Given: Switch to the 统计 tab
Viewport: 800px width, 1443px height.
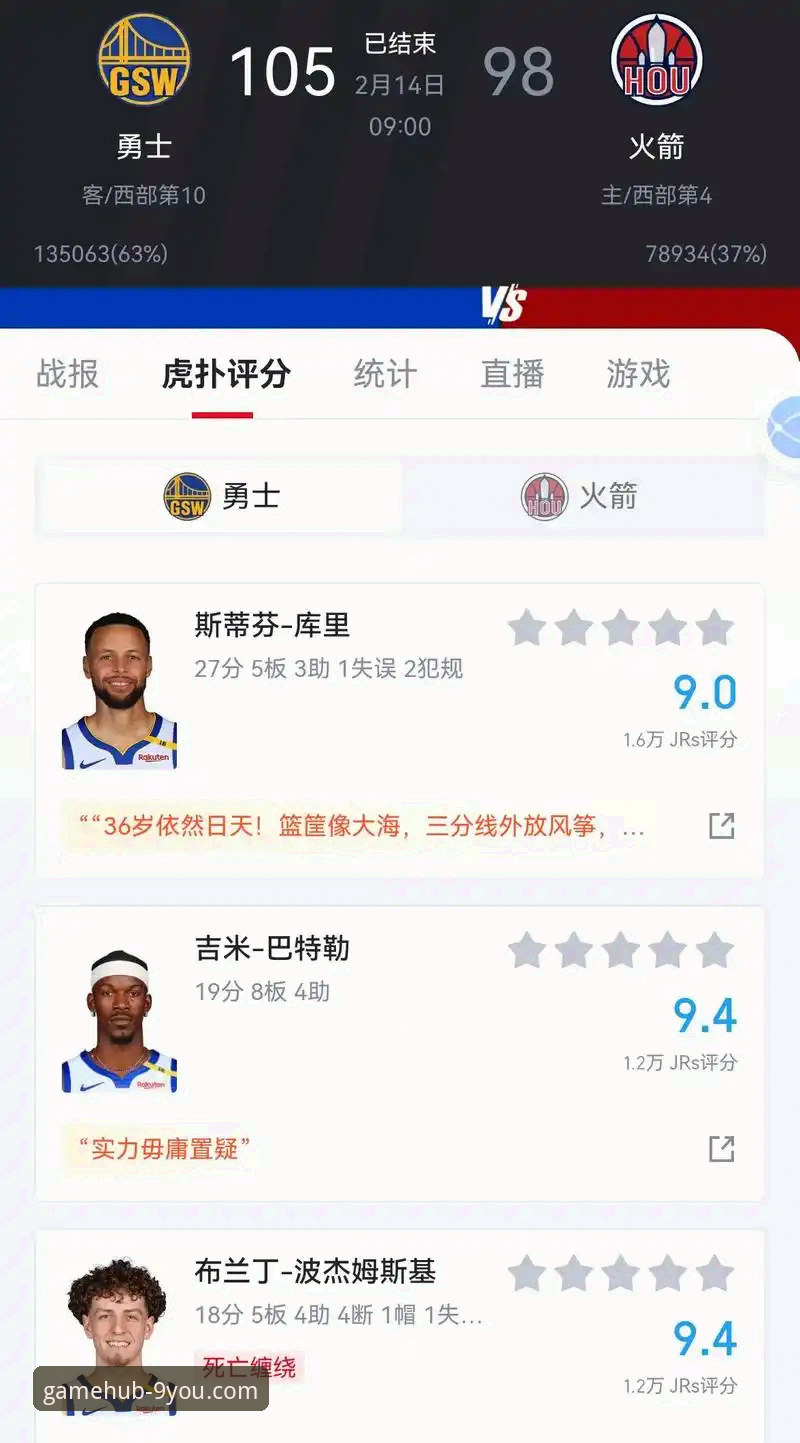Looking at the screenshot, I should point(384,375).
